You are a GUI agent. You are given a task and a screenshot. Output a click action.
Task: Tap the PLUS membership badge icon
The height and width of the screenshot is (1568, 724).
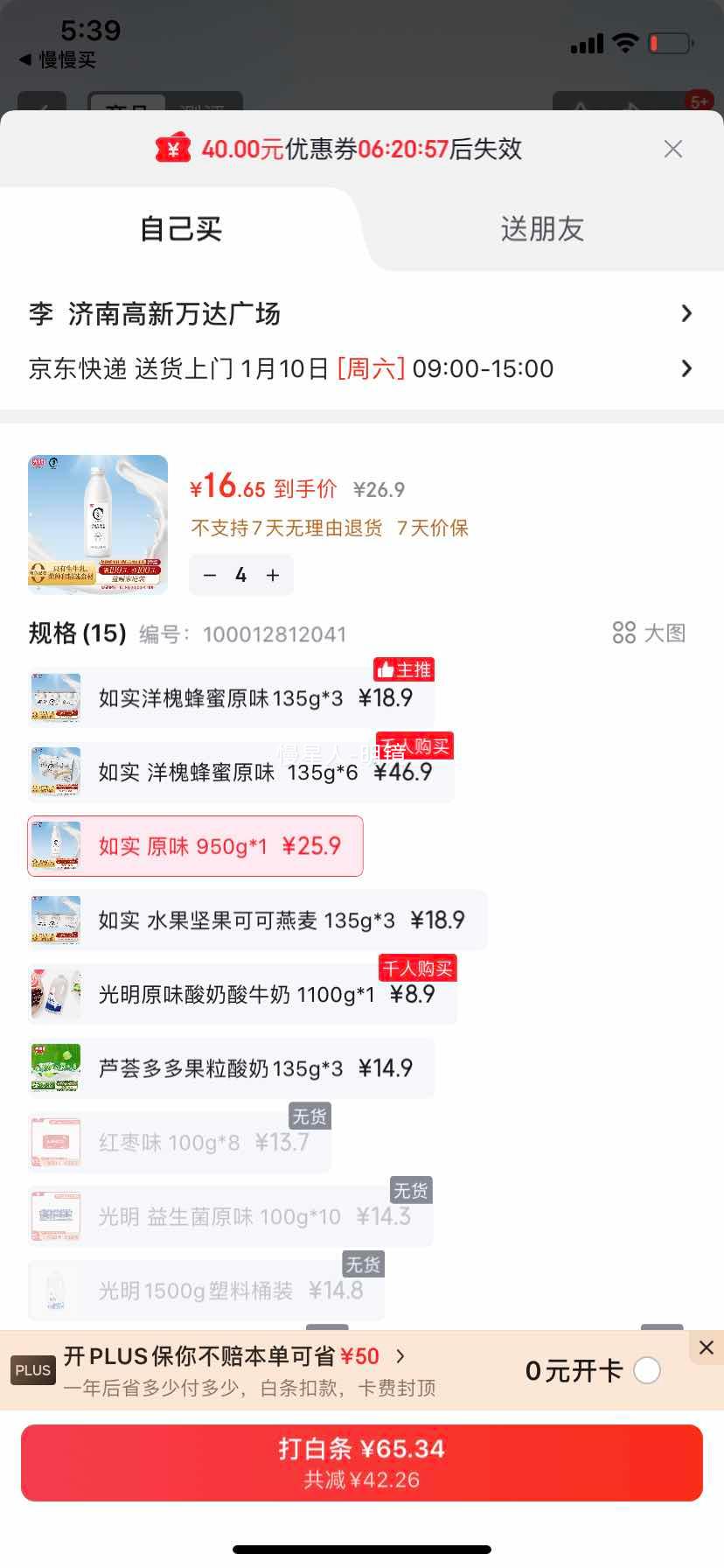[32, 1369]
